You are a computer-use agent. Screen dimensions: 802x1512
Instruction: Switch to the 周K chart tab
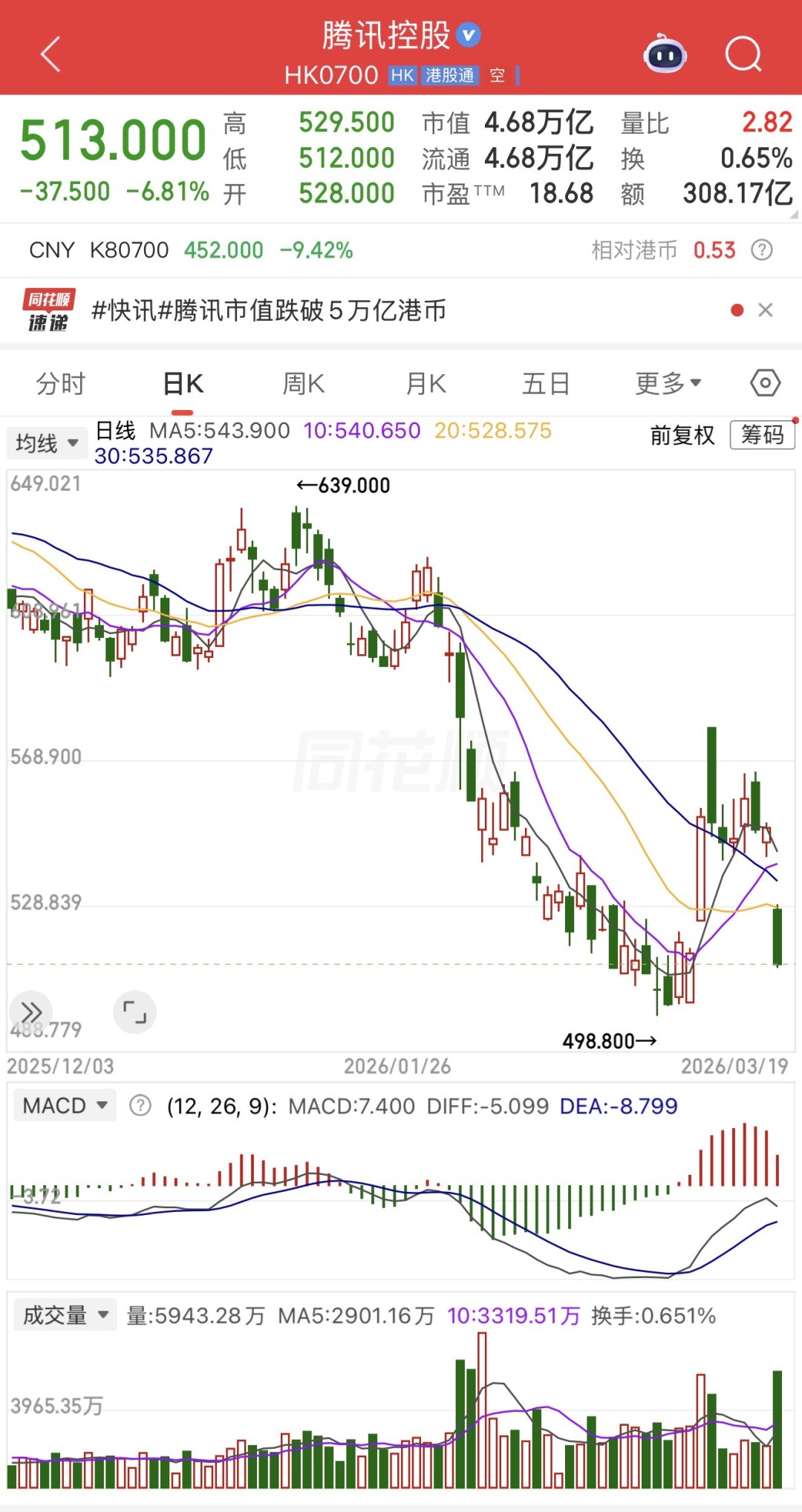coord(304,384)
